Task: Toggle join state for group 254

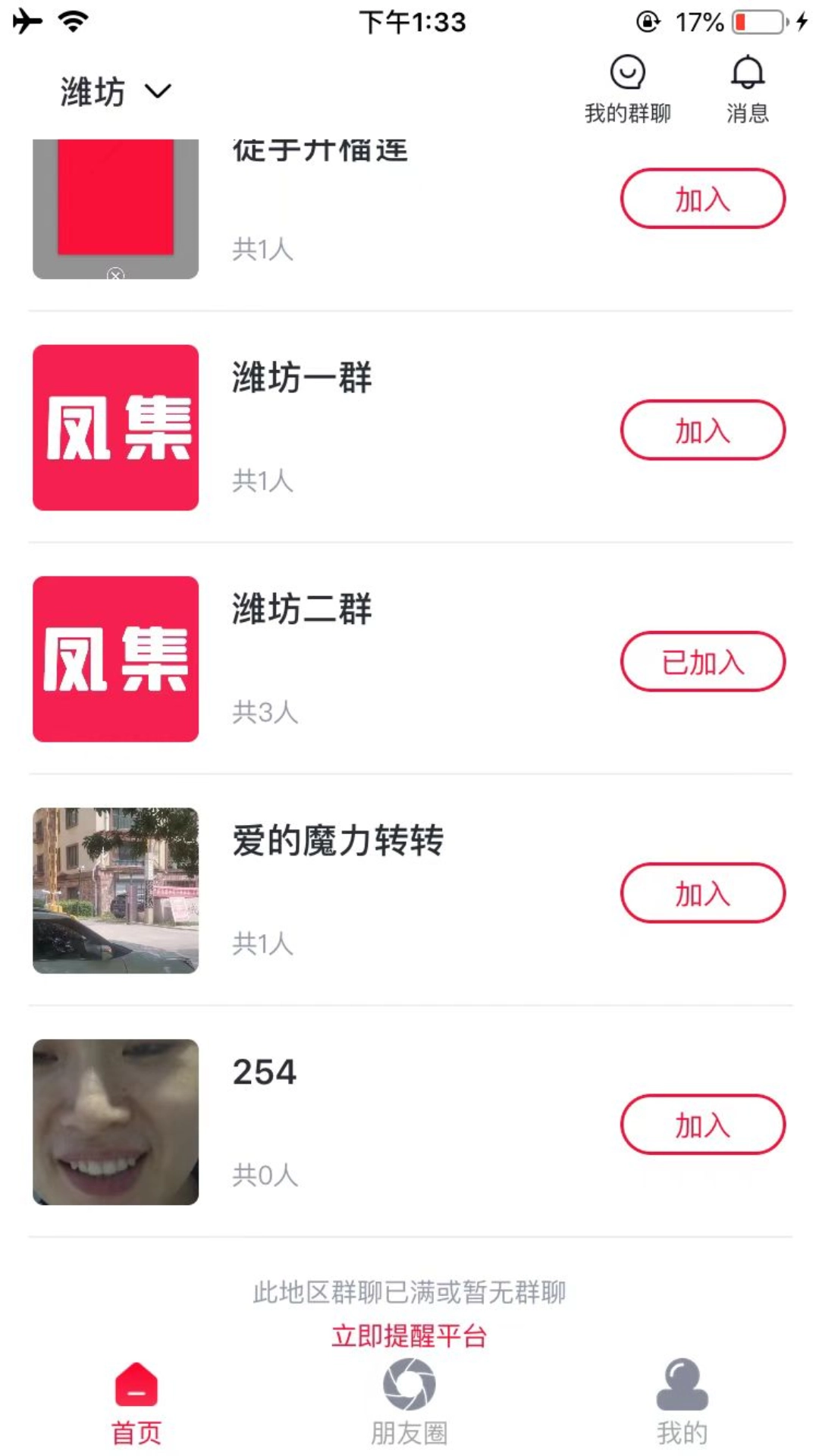Action: pos(703,1126)
